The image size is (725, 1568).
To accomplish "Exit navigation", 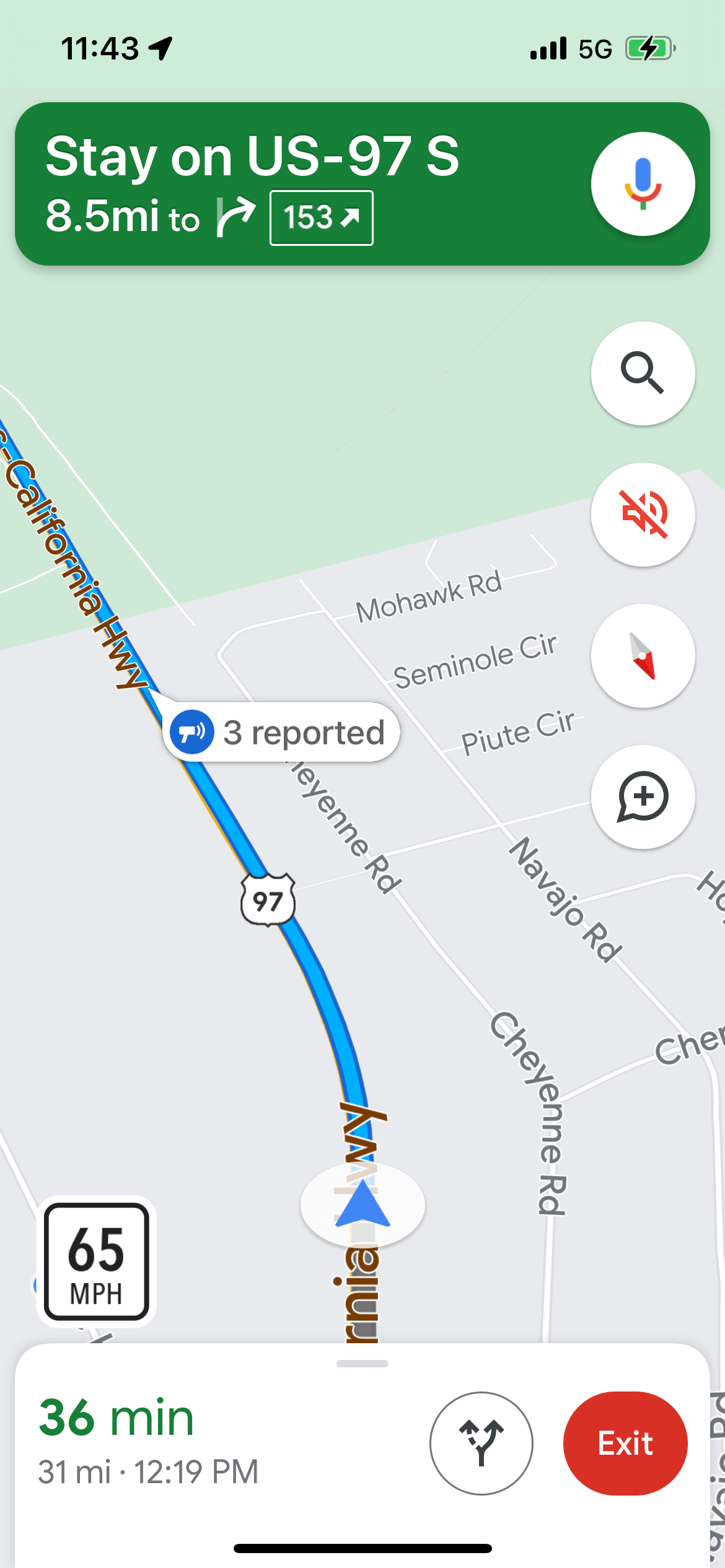I will (x=625, y=1443).
